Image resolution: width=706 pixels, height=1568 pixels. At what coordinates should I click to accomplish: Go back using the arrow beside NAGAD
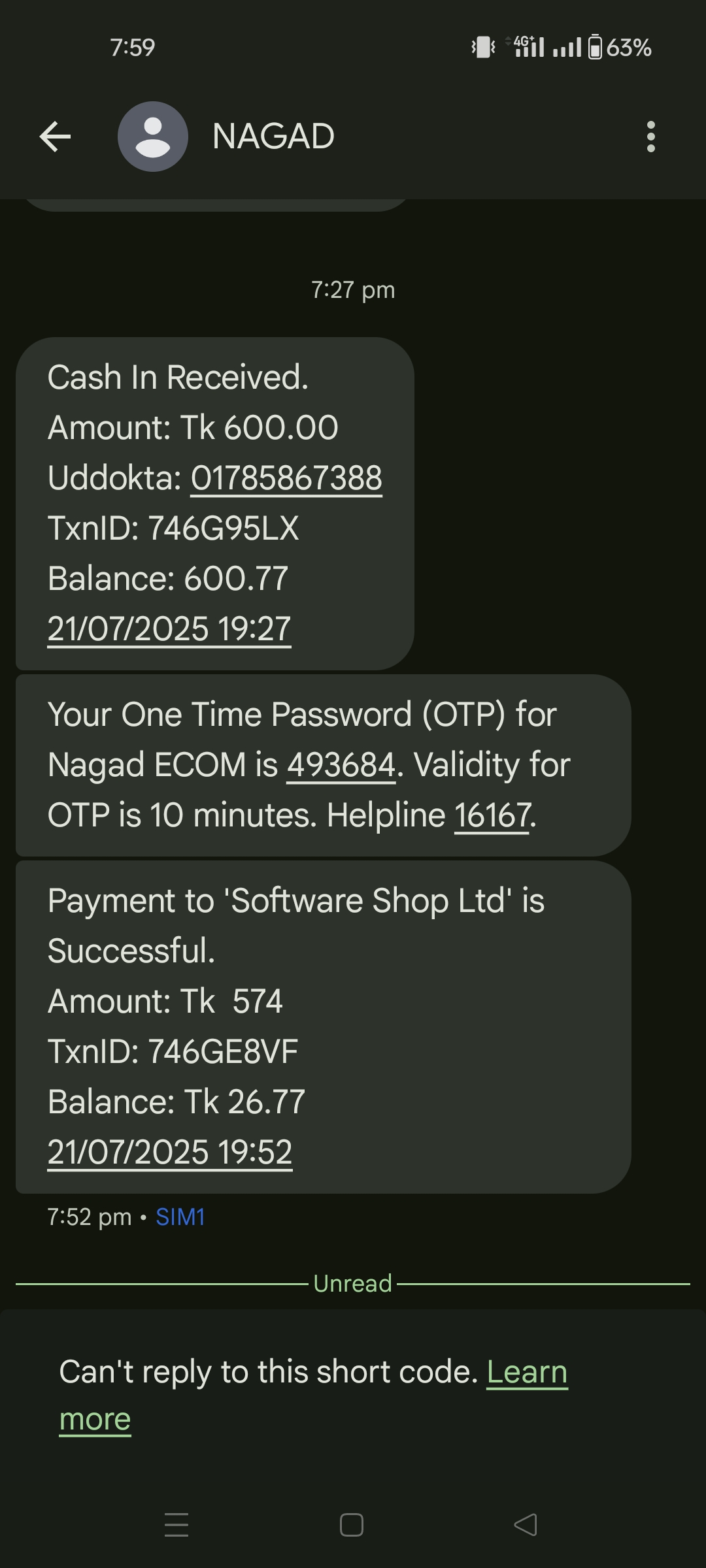(x=55, y=137)
